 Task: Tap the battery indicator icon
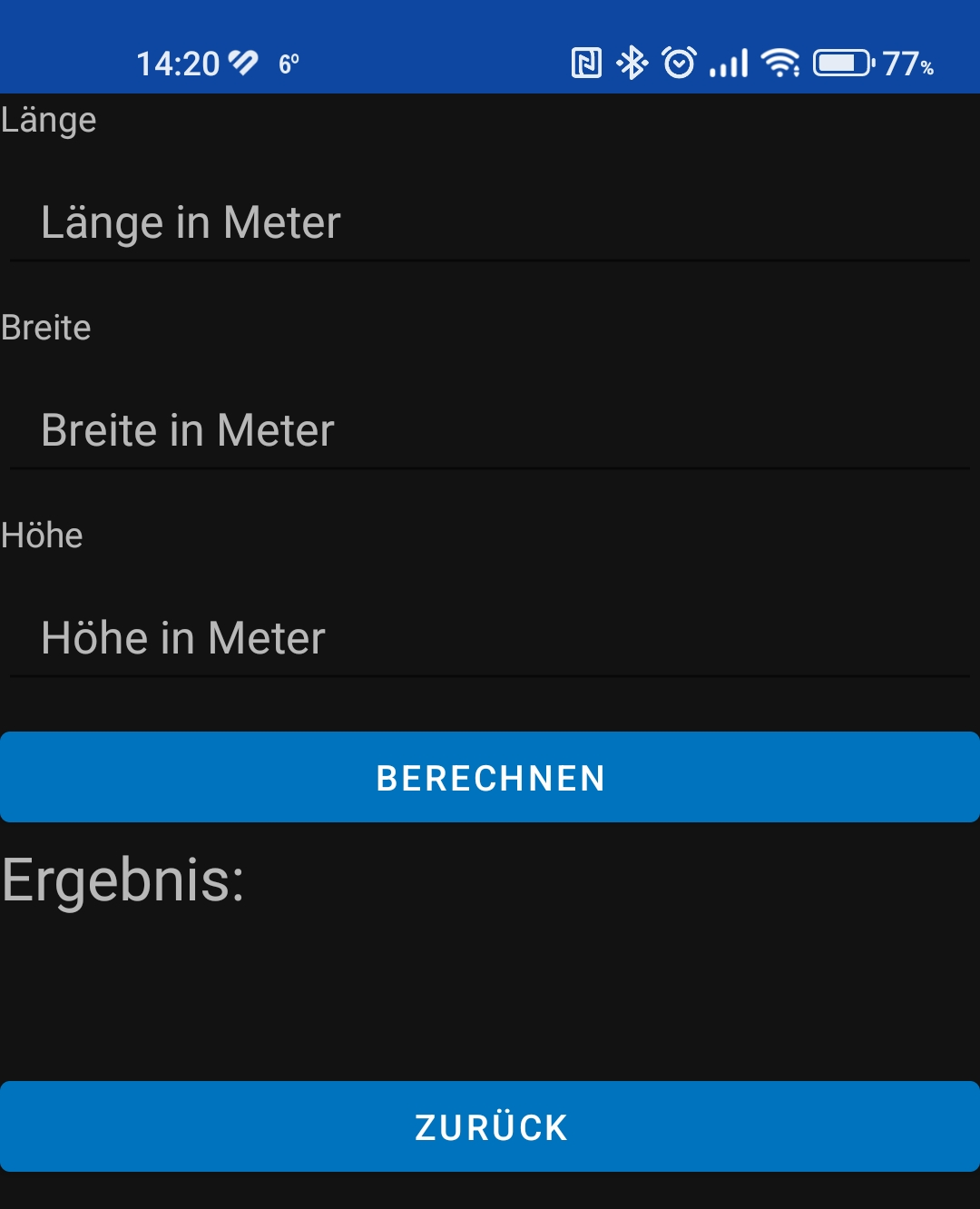tap(843, 62)
